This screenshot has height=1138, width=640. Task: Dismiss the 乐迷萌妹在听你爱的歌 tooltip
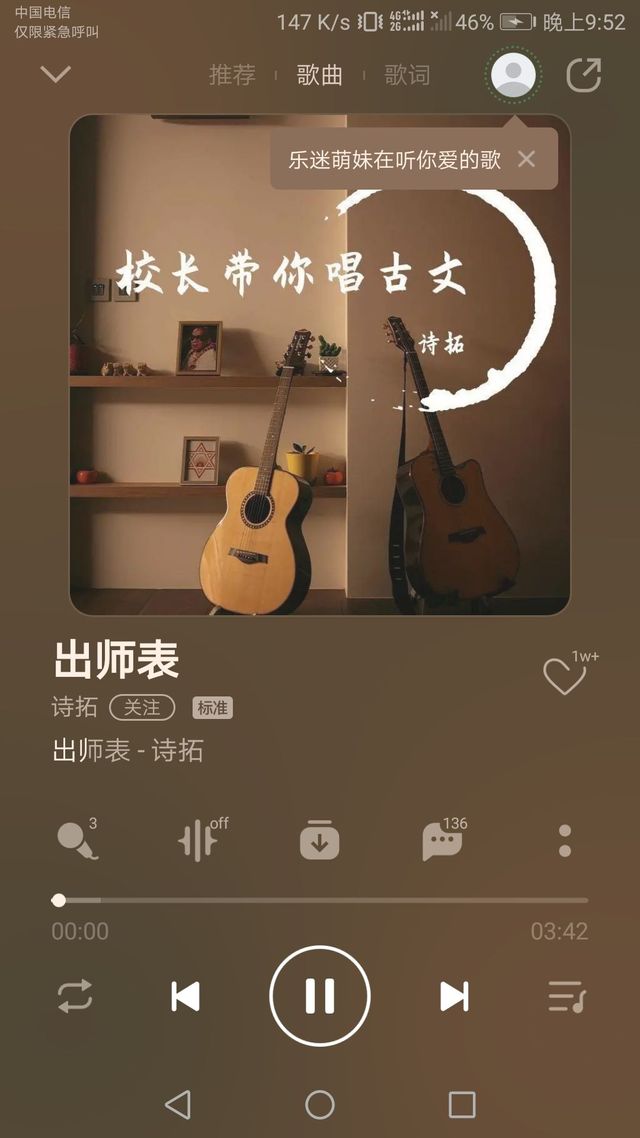527,159
